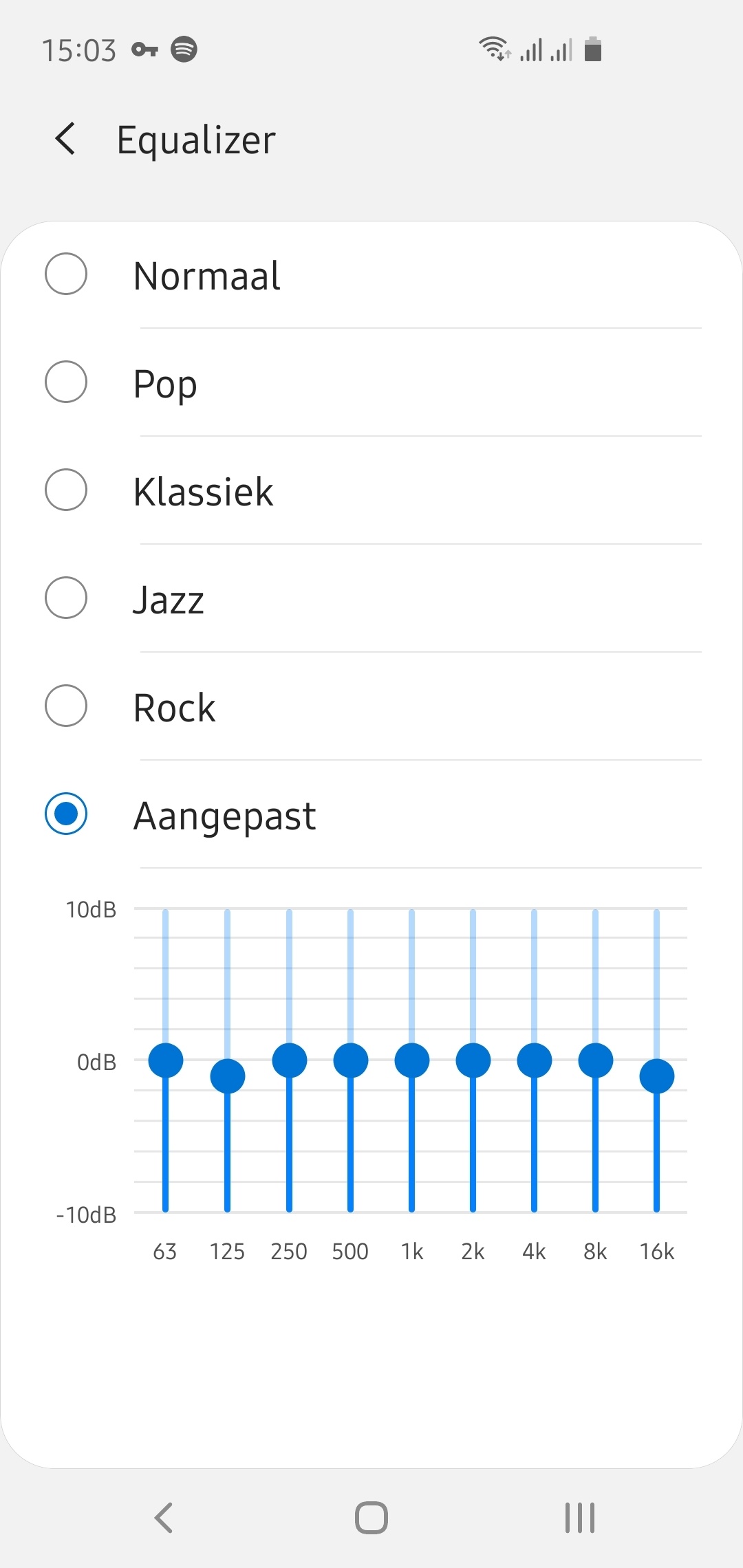This screenshot has width=743, height=1568.
Task: Tap the 1k band slider
Action: pyautogui.click(x=412, y=1060)
